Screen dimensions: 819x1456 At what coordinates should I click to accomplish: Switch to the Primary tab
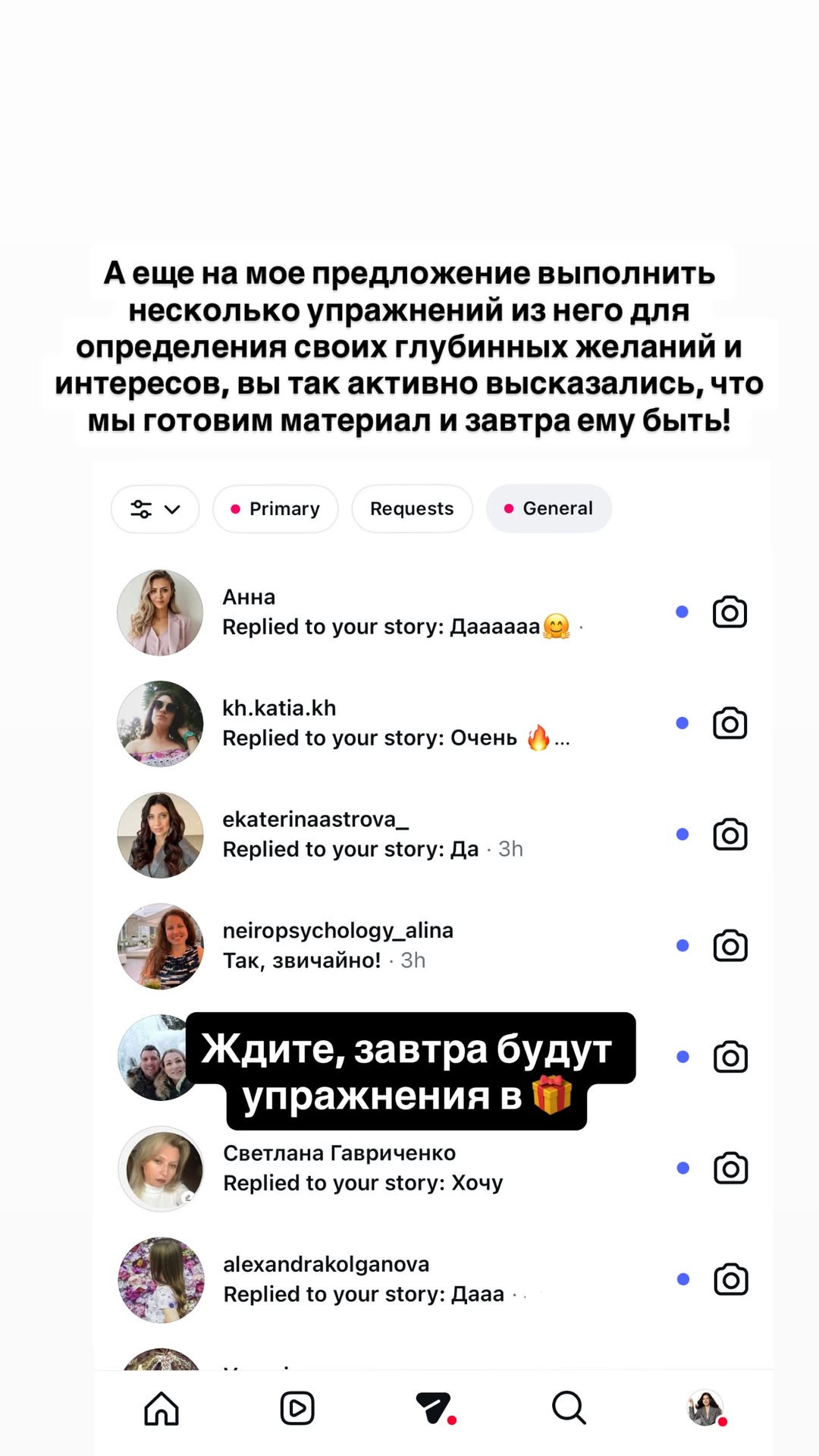coord(275,508)
